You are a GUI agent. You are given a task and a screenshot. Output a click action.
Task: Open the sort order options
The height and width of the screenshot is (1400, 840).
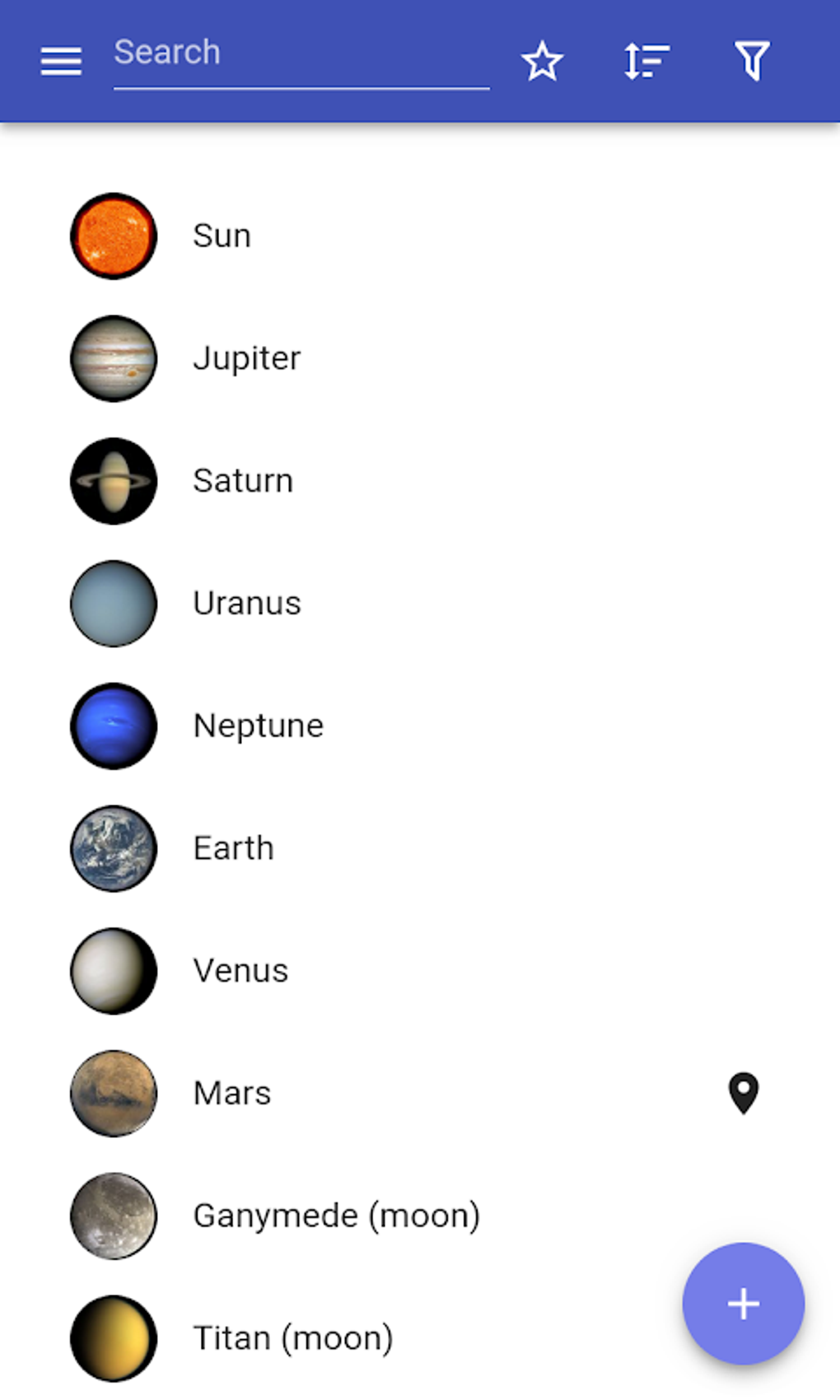[x=646, y=60]
